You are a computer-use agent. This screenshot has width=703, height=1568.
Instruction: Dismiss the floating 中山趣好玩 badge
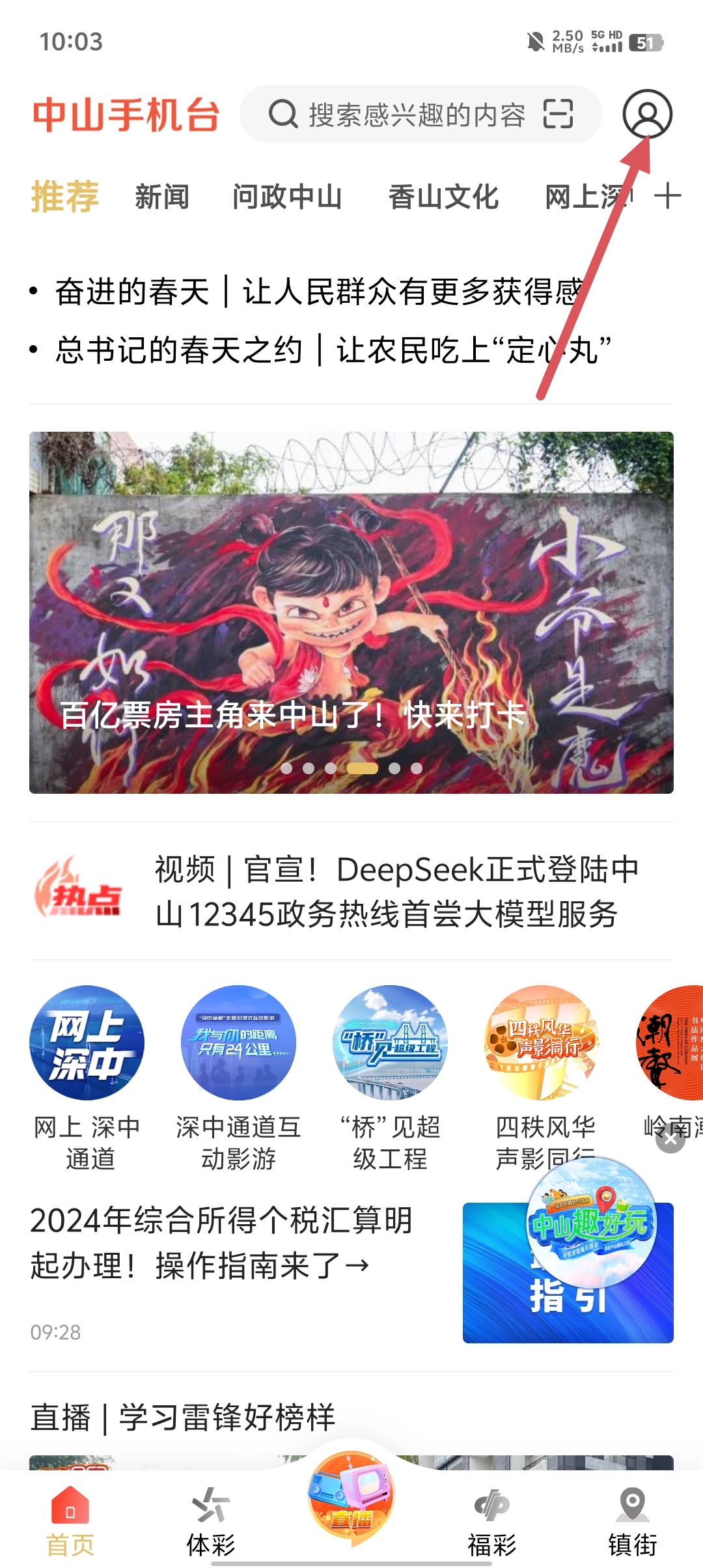click(x=670, y=1140)
